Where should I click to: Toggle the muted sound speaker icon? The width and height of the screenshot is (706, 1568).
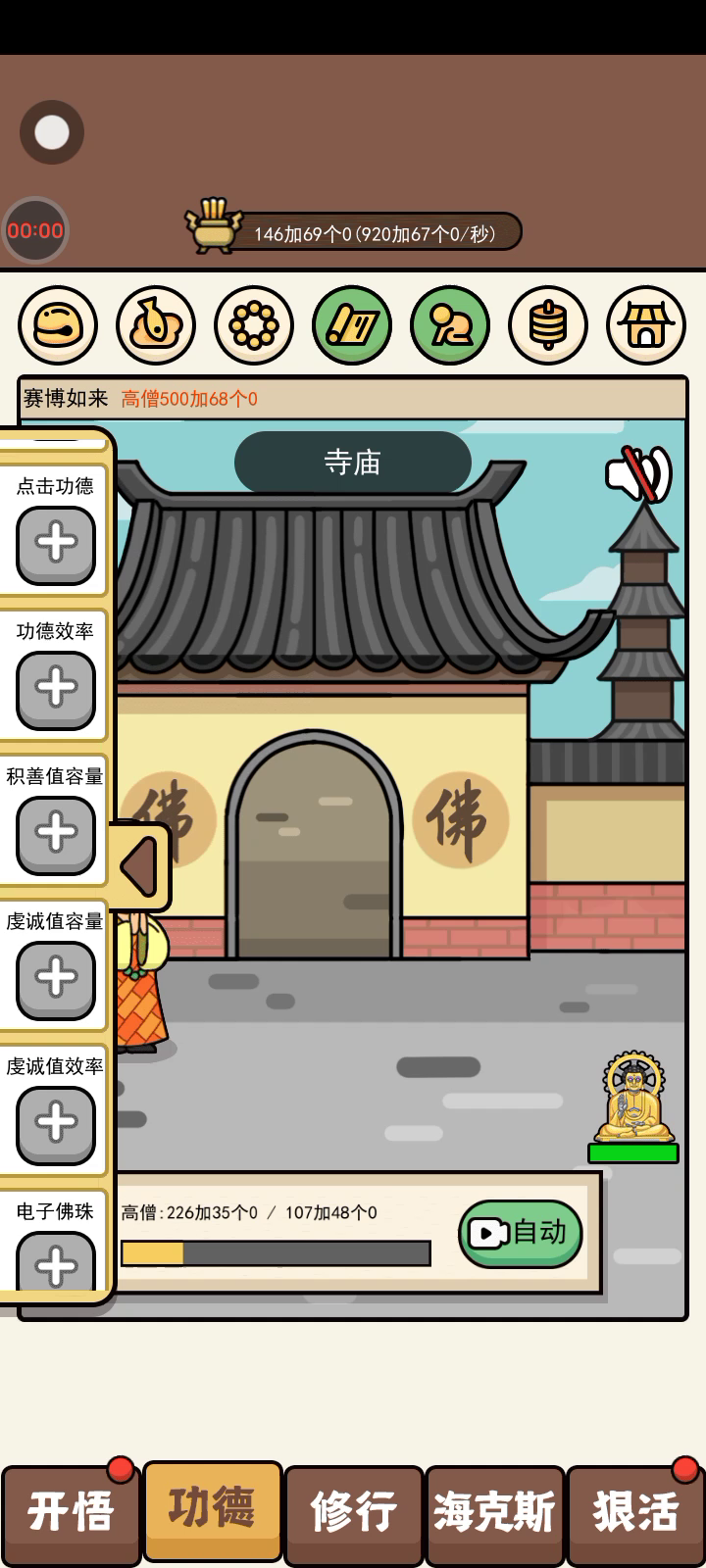pyautogui.click(x=638, y=474)
